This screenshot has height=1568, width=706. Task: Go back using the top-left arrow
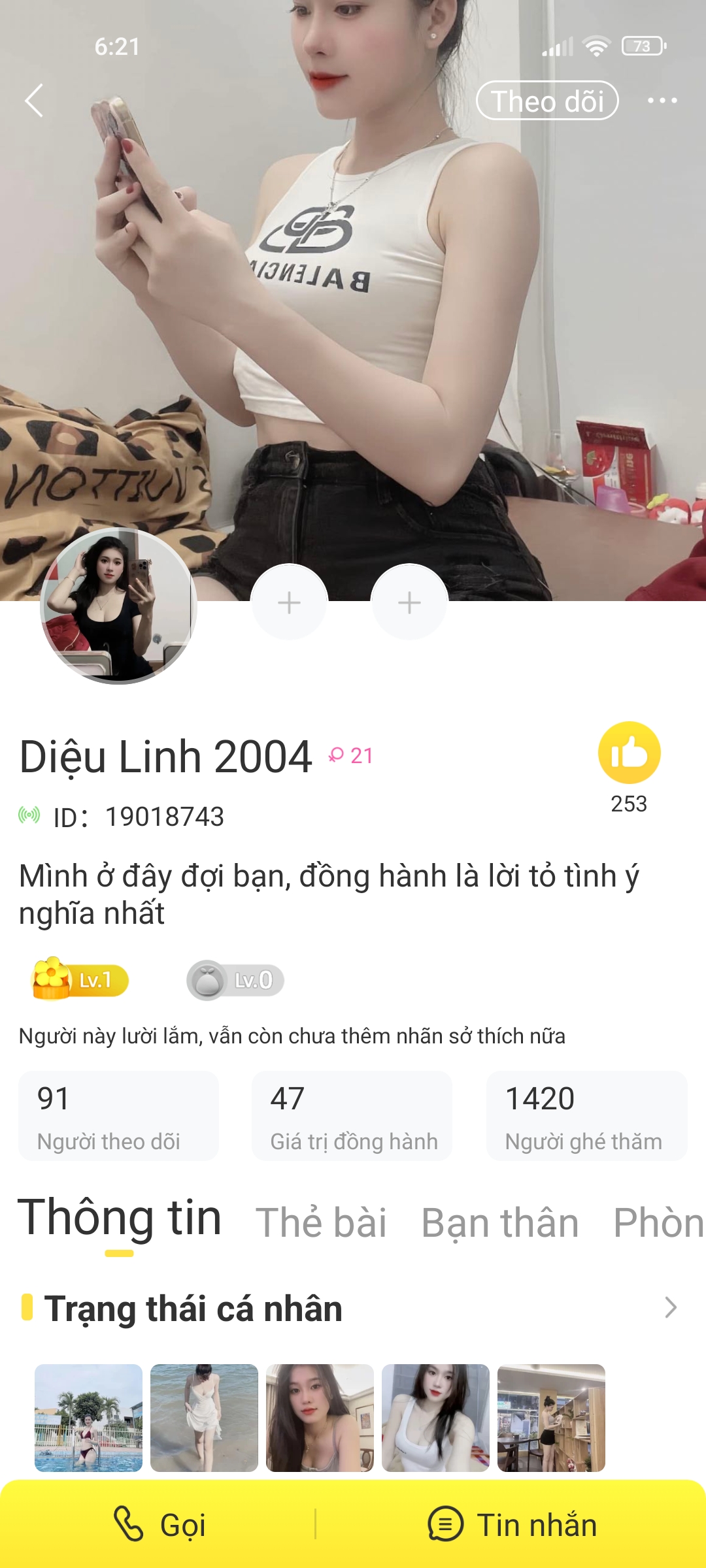coord(34,101)
